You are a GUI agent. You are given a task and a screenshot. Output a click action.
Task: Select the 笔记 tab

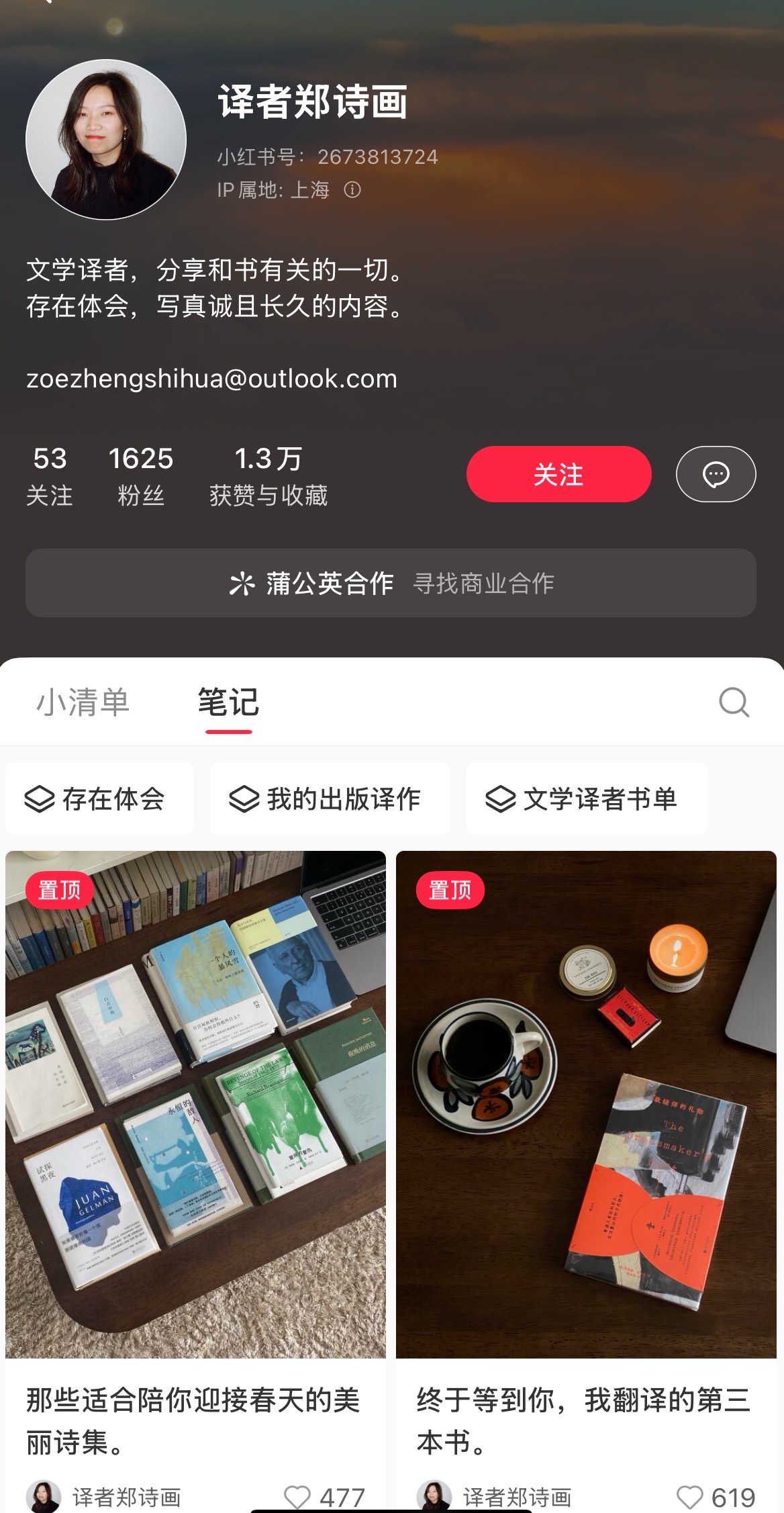tap(228, 702)
